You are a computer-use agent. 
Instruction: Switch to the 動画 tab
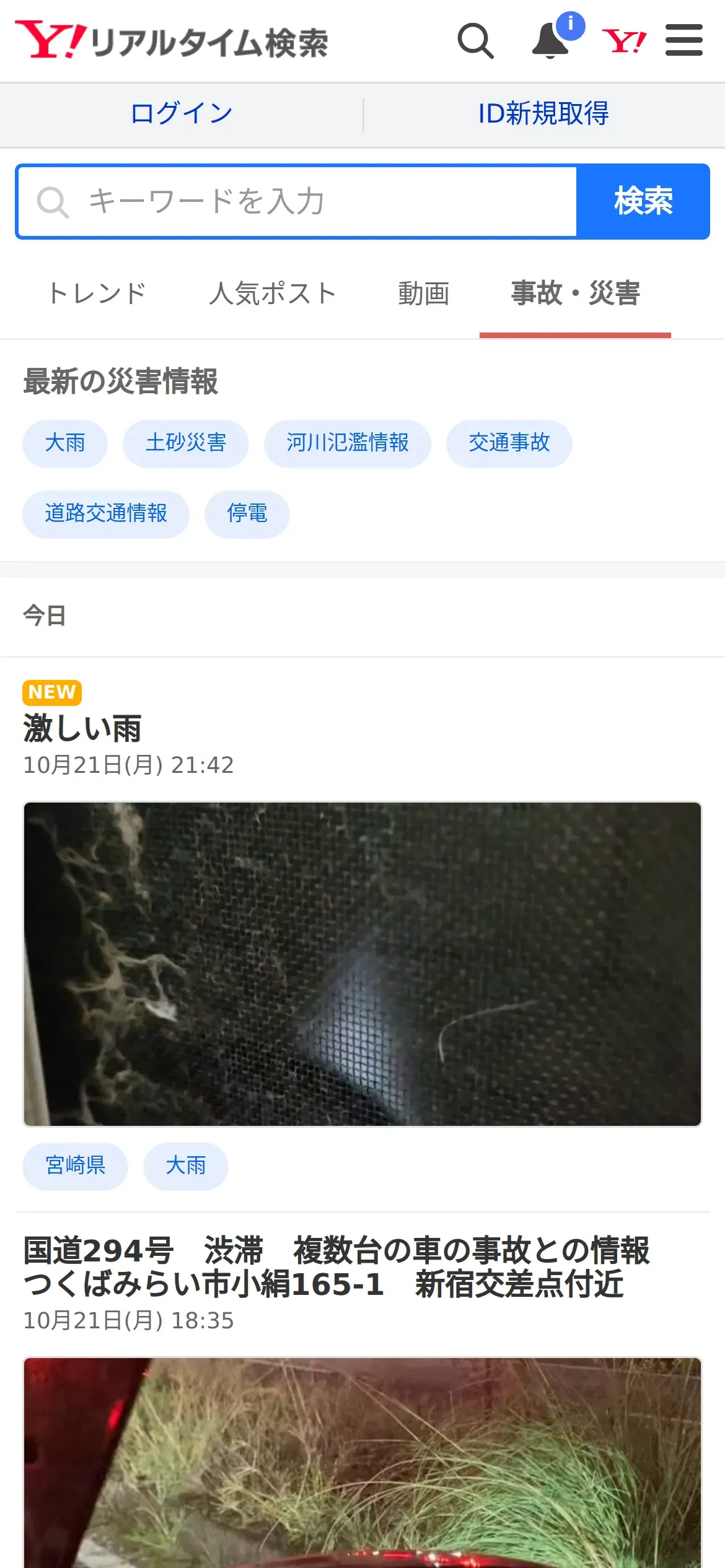coord(424,294)
